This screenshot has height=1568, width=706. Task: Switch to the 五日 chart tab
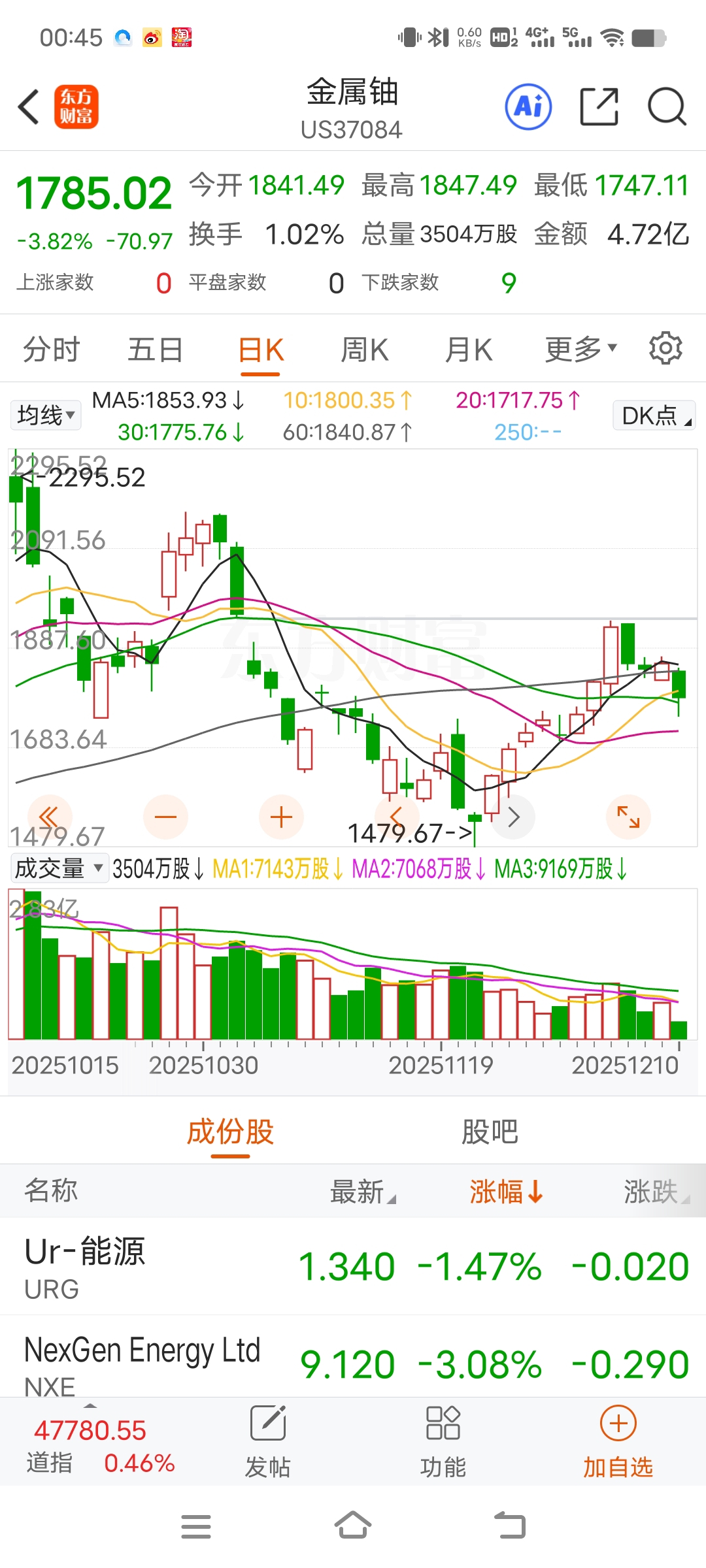point(155,350)
